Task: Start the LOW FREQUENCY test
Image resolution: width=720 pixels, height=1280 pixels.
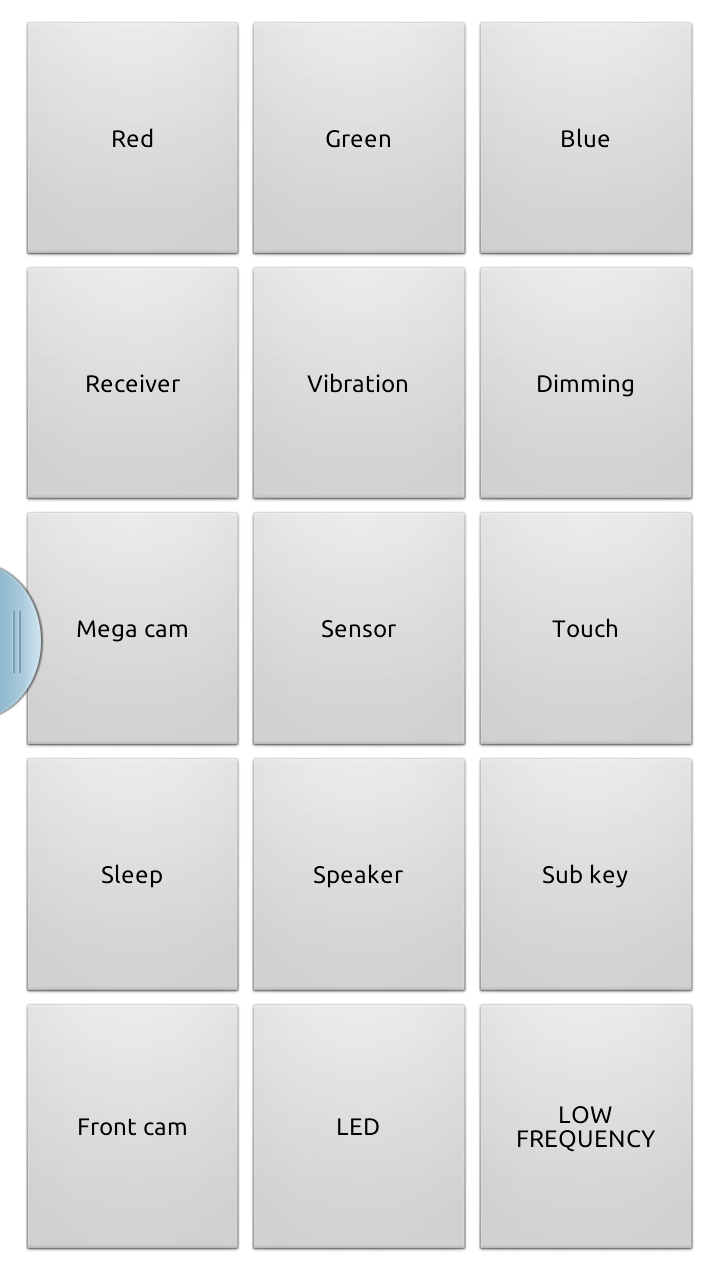Action: click(585, 1126)
